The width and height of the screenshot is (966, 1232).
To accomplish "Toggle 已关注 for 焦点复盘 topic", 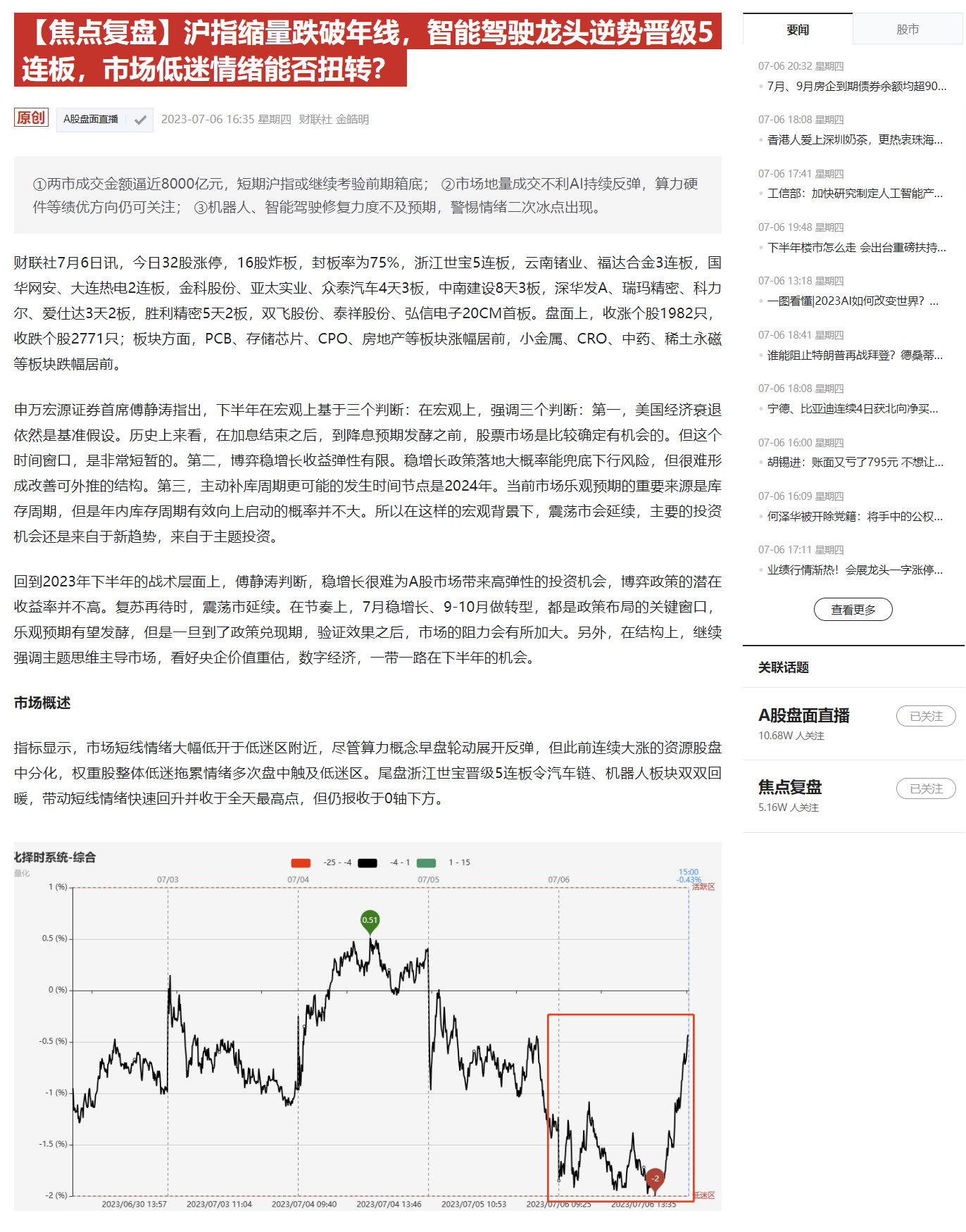I will coord(925,788).
